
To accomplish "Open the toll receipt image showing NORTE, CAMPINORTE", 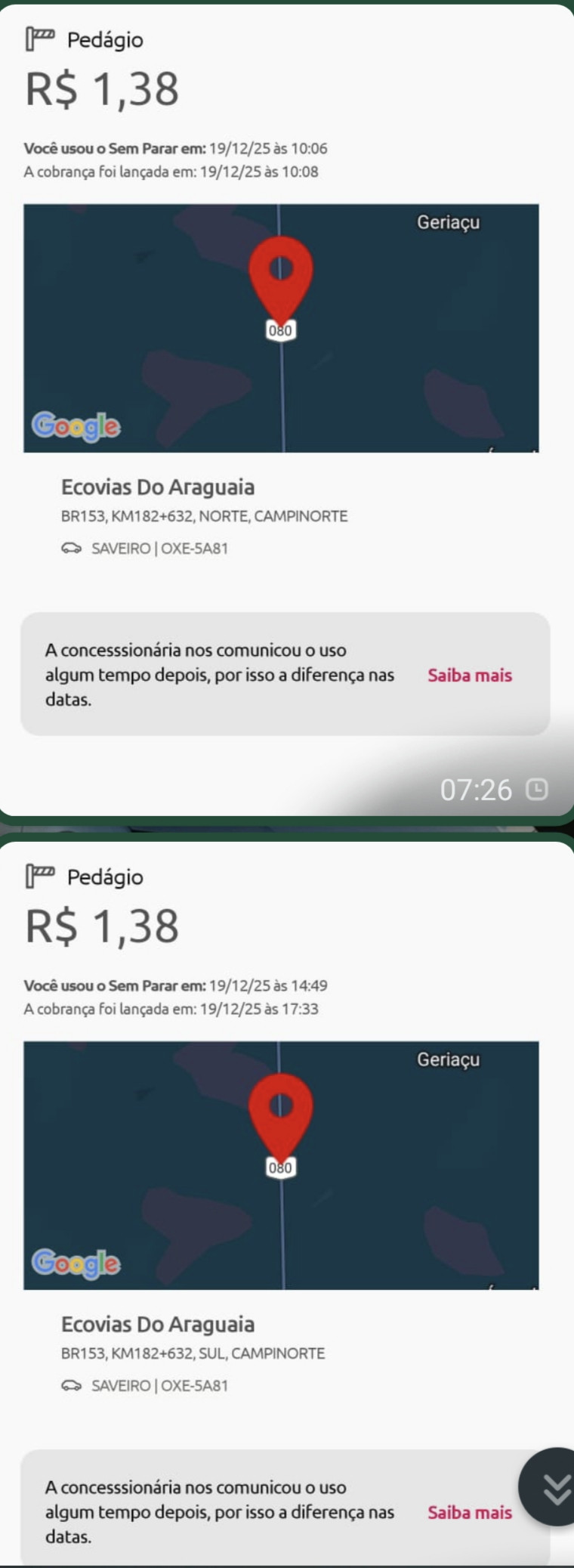I will 287,408.
